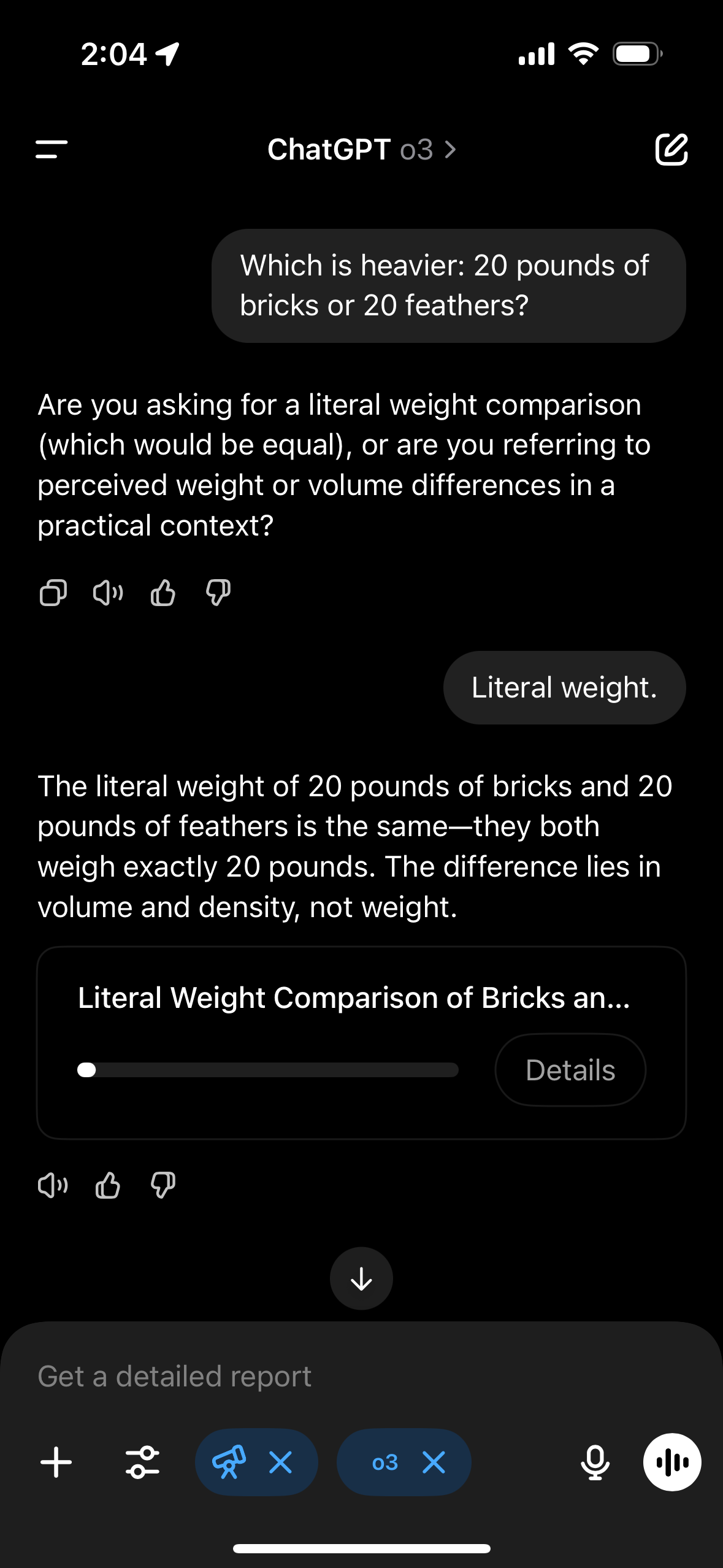Open the sidebar menu
The height and width of the screenshot is (1568, 723).
[52, 150]
